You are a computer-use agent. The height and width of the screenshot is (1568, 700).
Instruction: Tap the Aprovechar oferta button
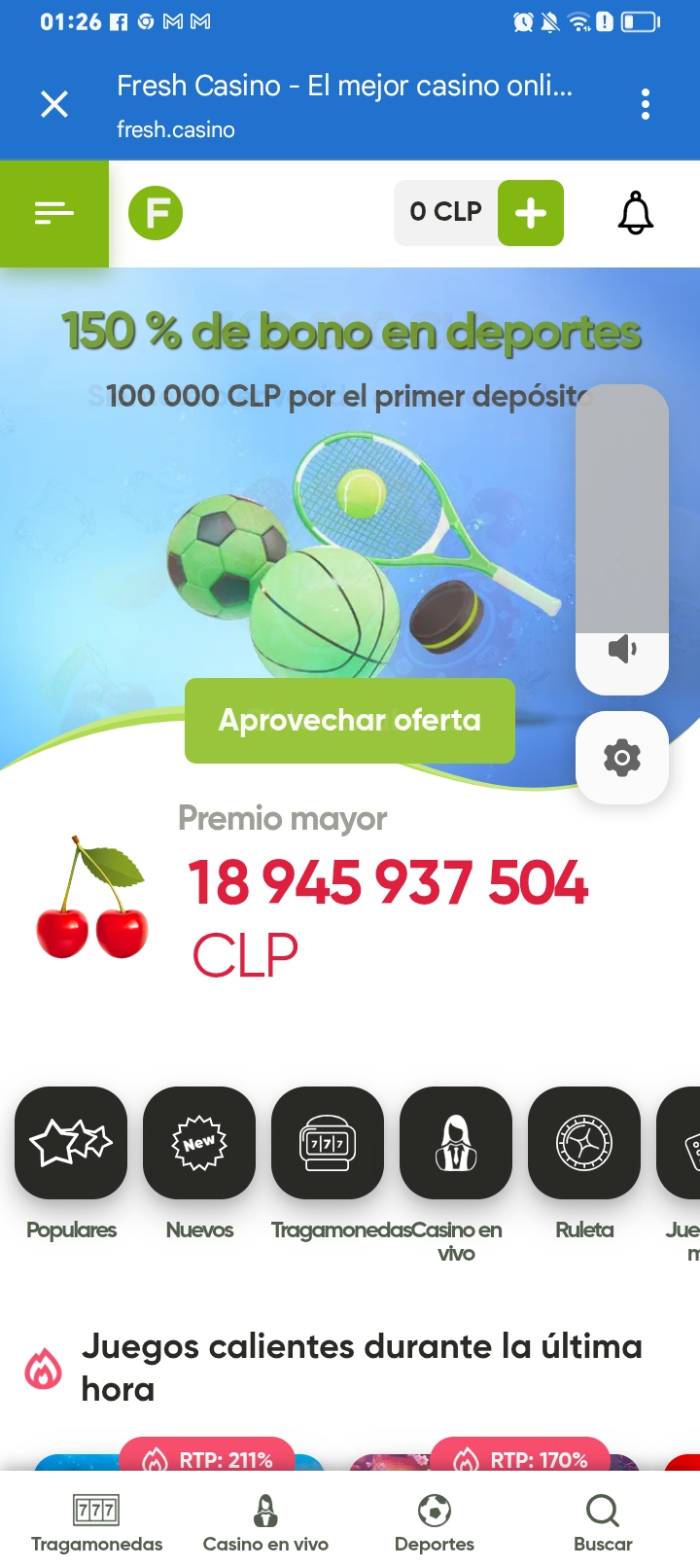[x=350, y=721]
